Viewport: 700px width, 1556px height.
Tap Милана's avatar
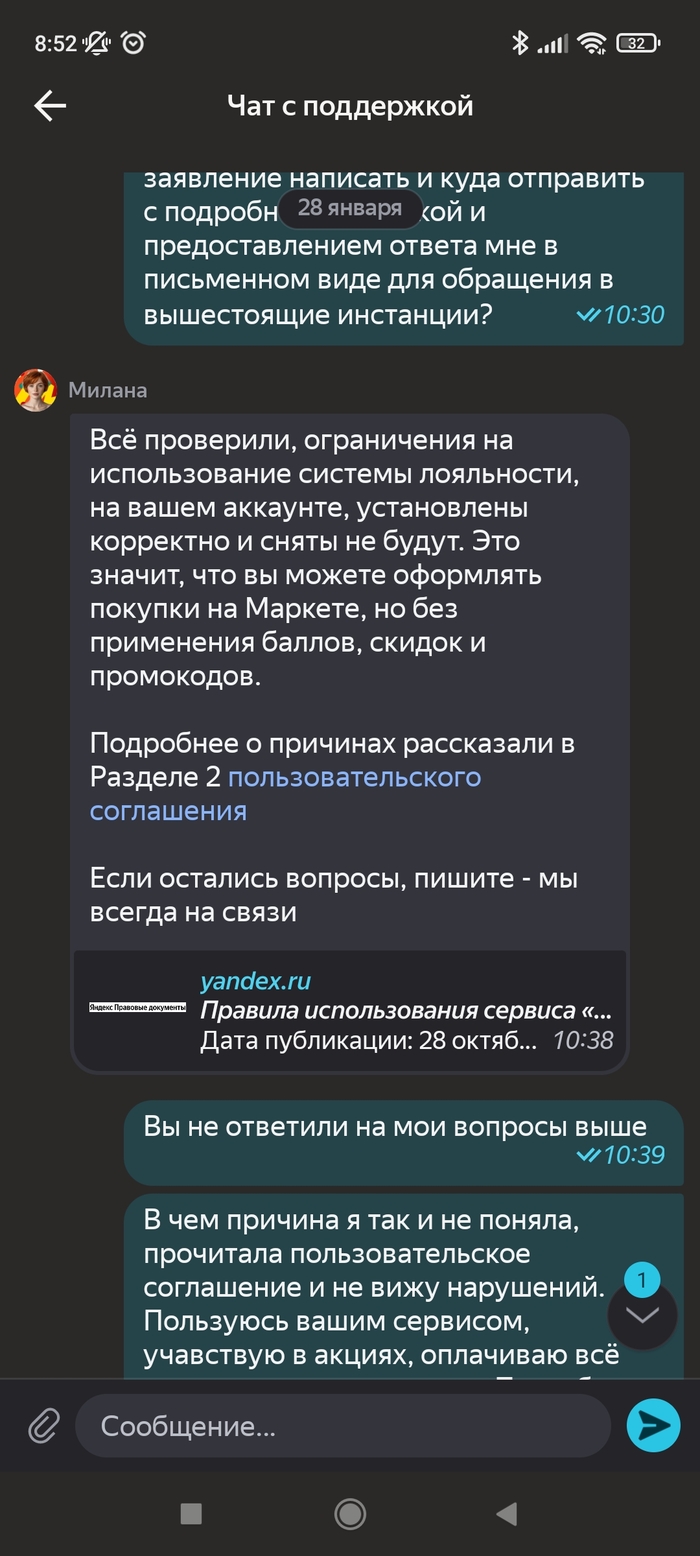(x=36, y=390)
